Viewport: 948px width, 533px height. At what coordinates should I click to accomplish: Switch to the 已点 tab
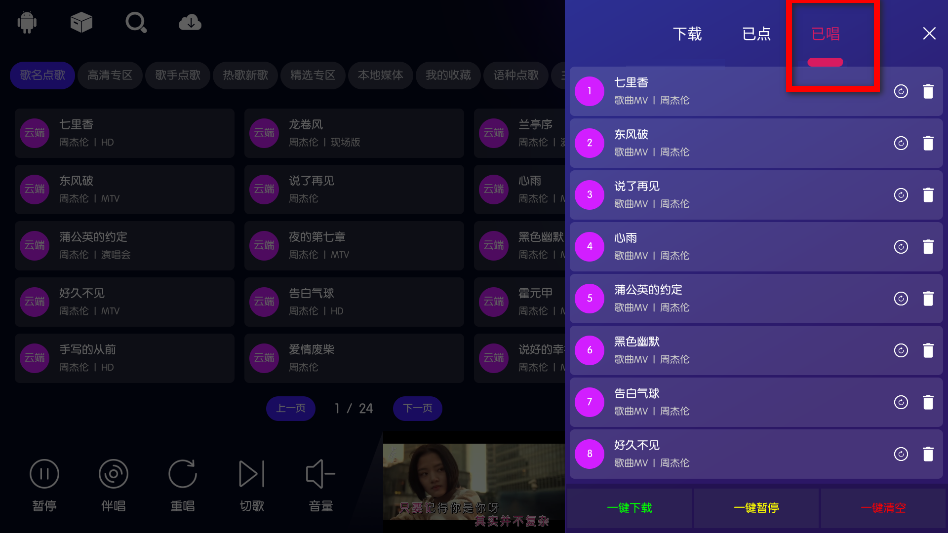pyautogui.click(x=756, y=33)
